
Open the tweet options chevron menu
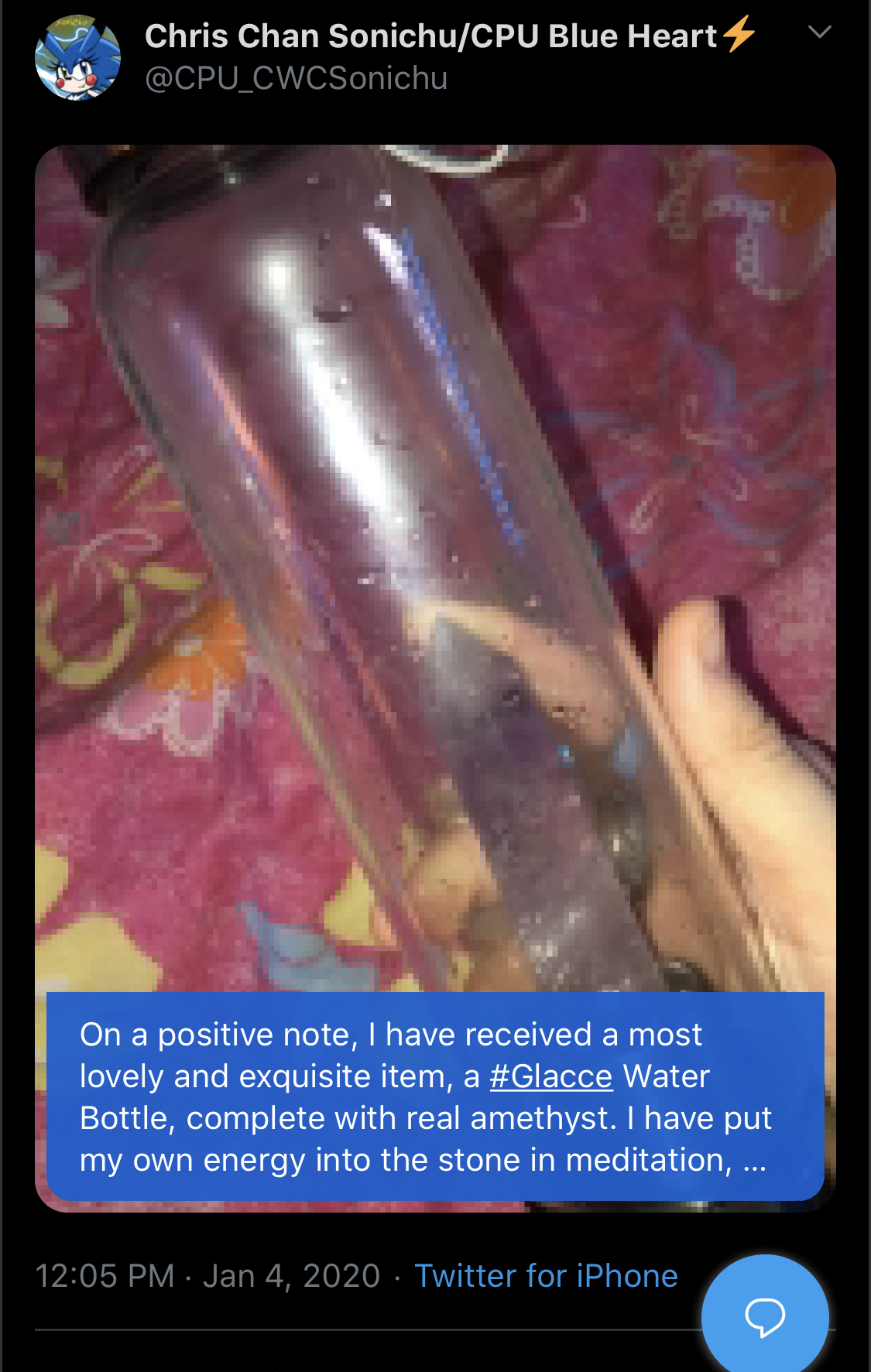click(x=819, y=32)
